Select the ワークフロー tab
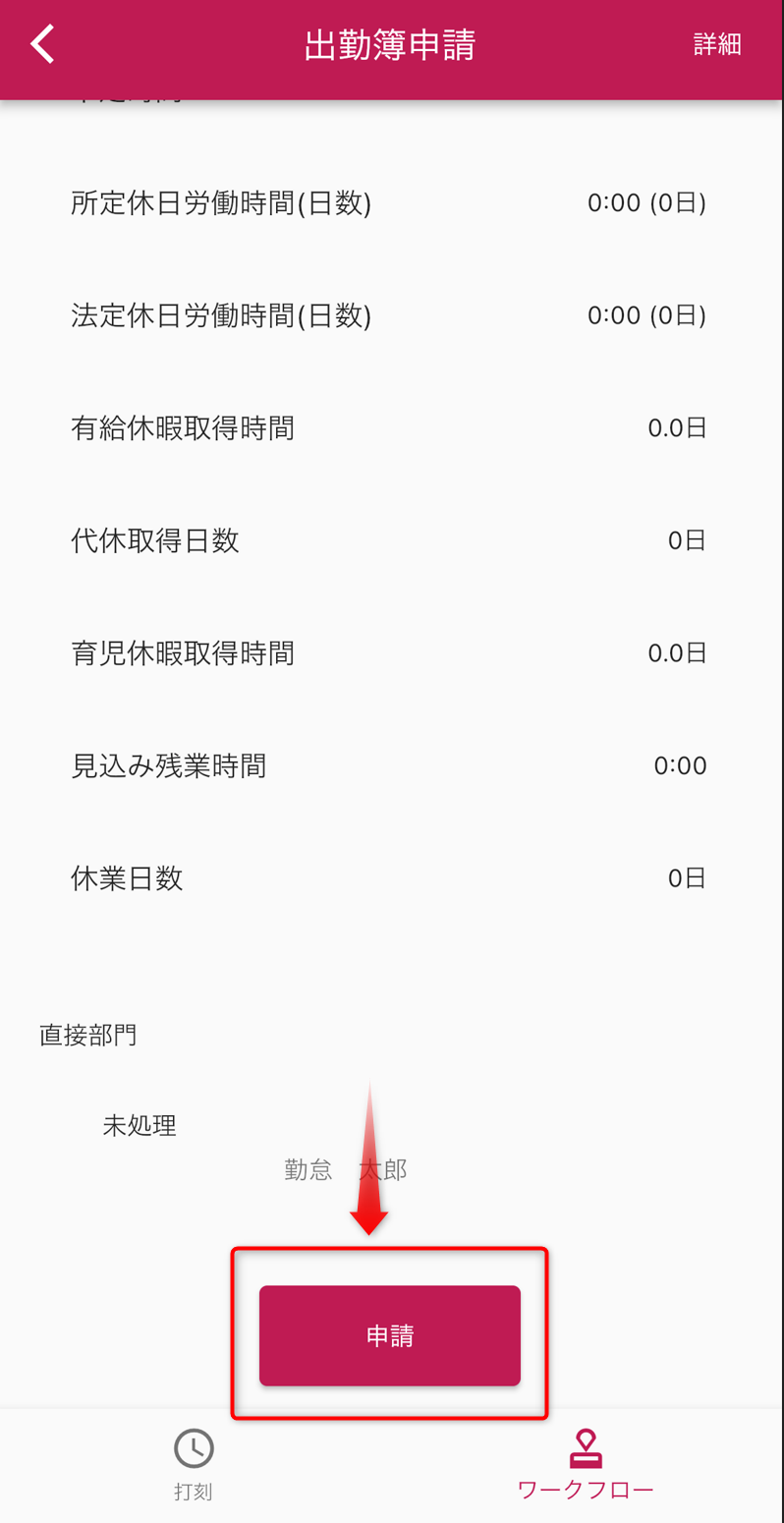This screenshot has height=1523, width=784. point(586,1464)
